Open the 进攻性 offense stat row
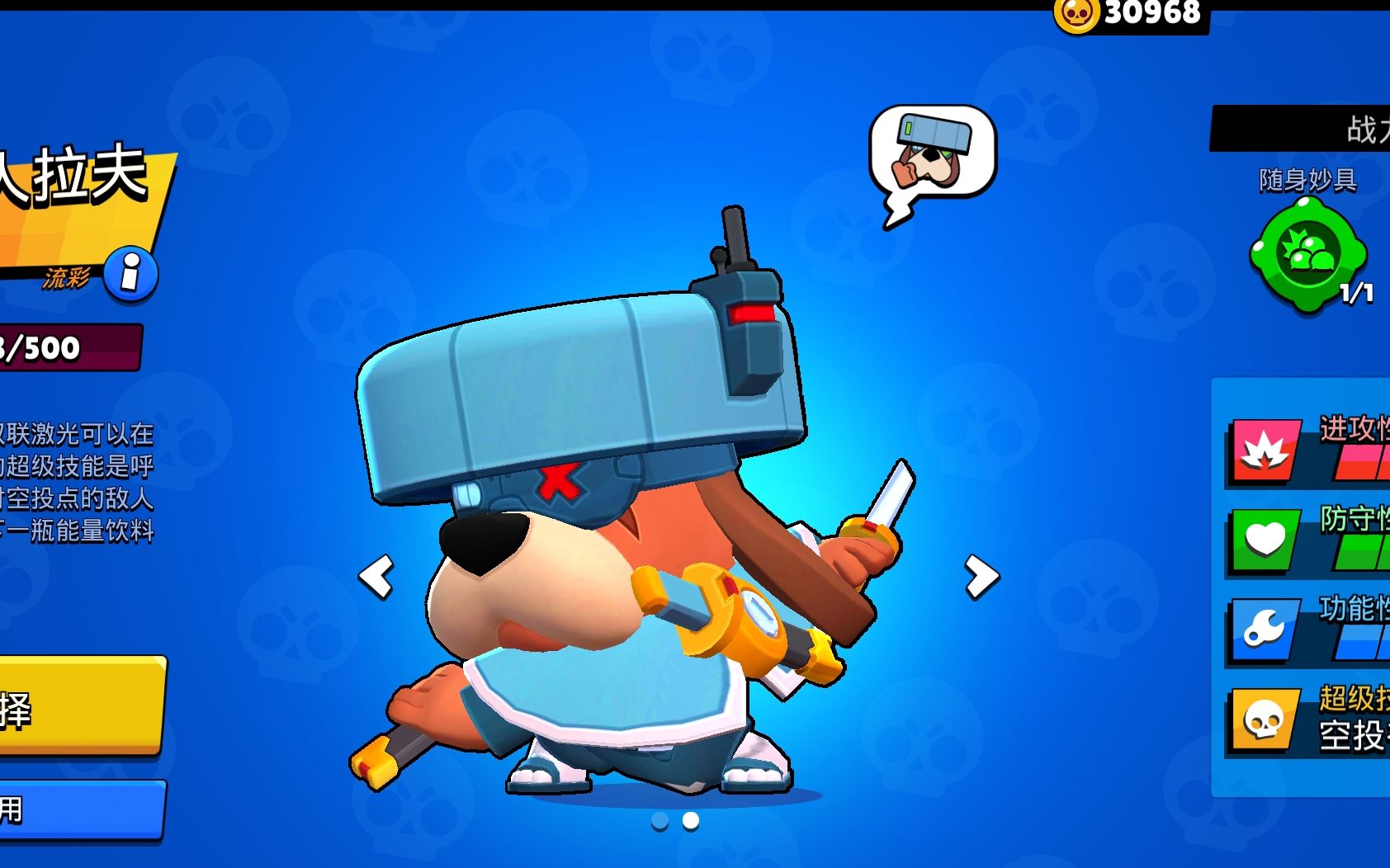1390x868 pixels. point(1308,450)
